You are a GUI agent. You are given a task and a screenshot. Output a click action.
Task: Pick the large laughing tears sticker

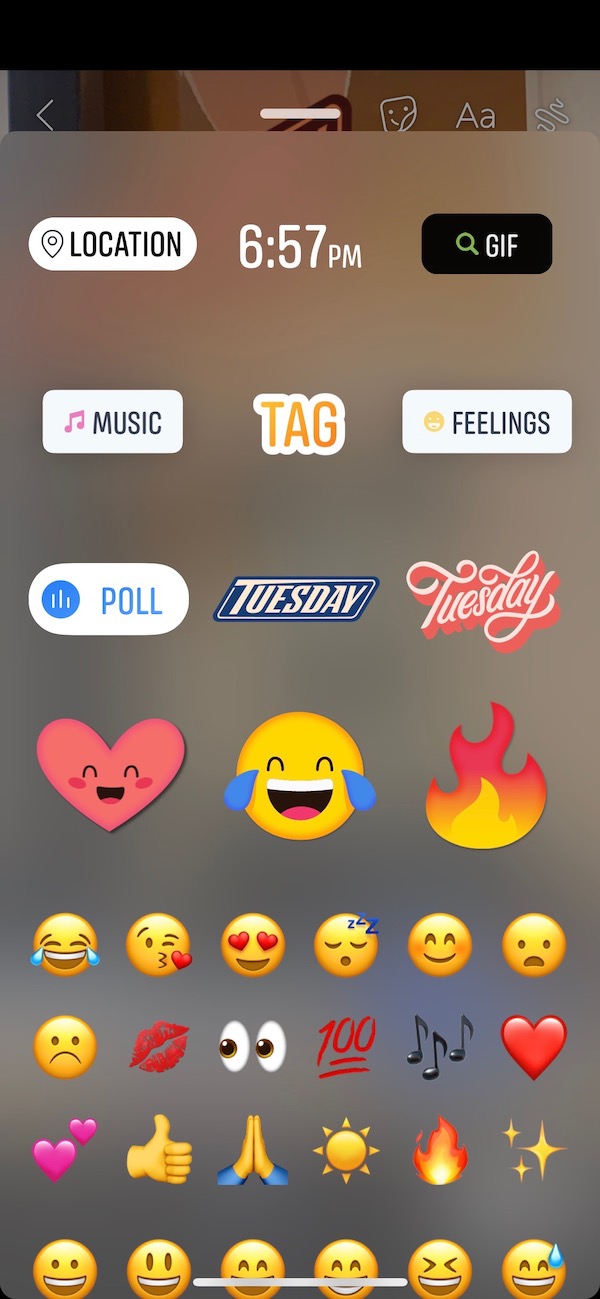(299, 774)
